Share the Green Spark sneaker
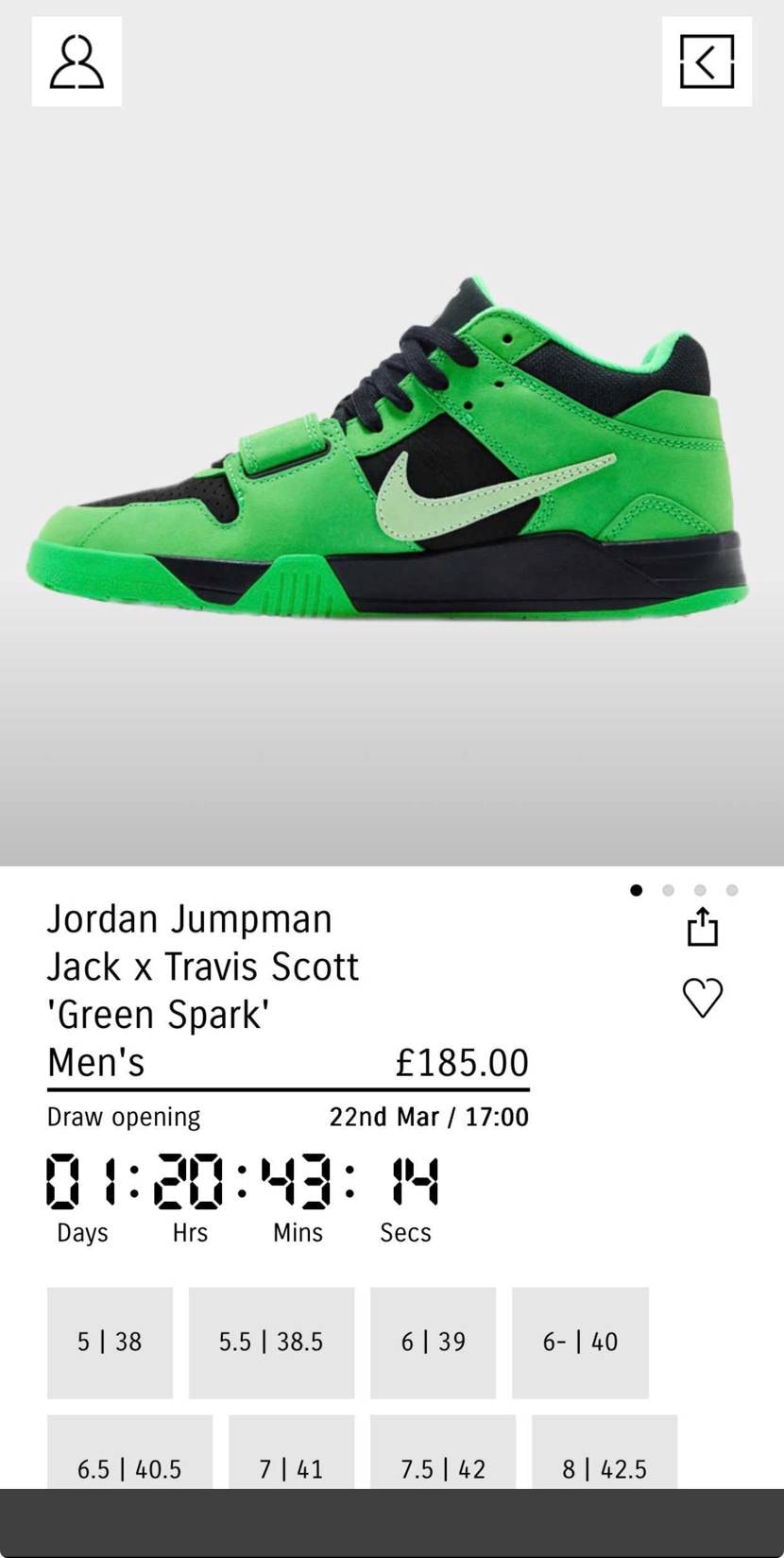 point(702,927)
